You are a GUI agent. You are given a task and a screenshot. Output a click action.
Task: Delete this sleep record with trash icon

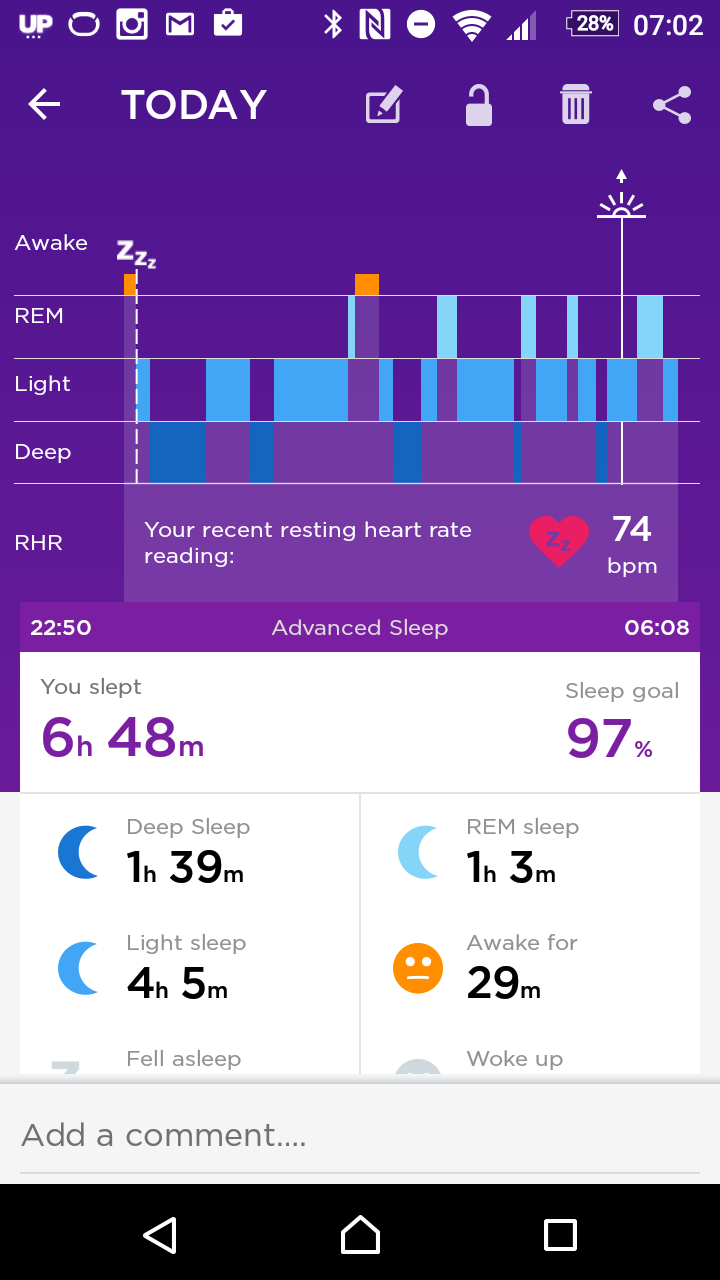[575, 104]
